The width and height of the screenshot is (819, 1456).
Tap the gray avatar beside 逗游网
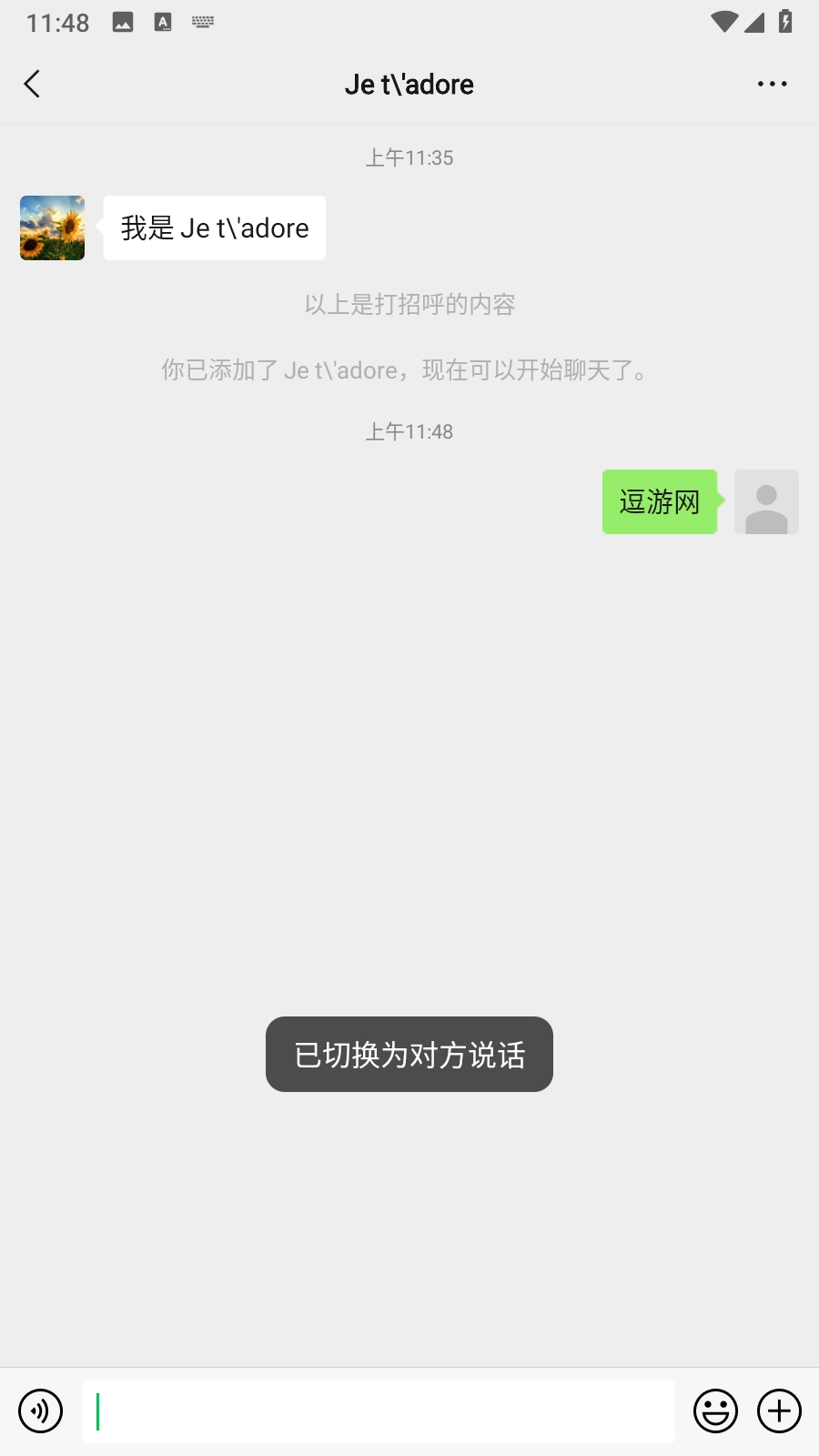(x=766, y=501)
